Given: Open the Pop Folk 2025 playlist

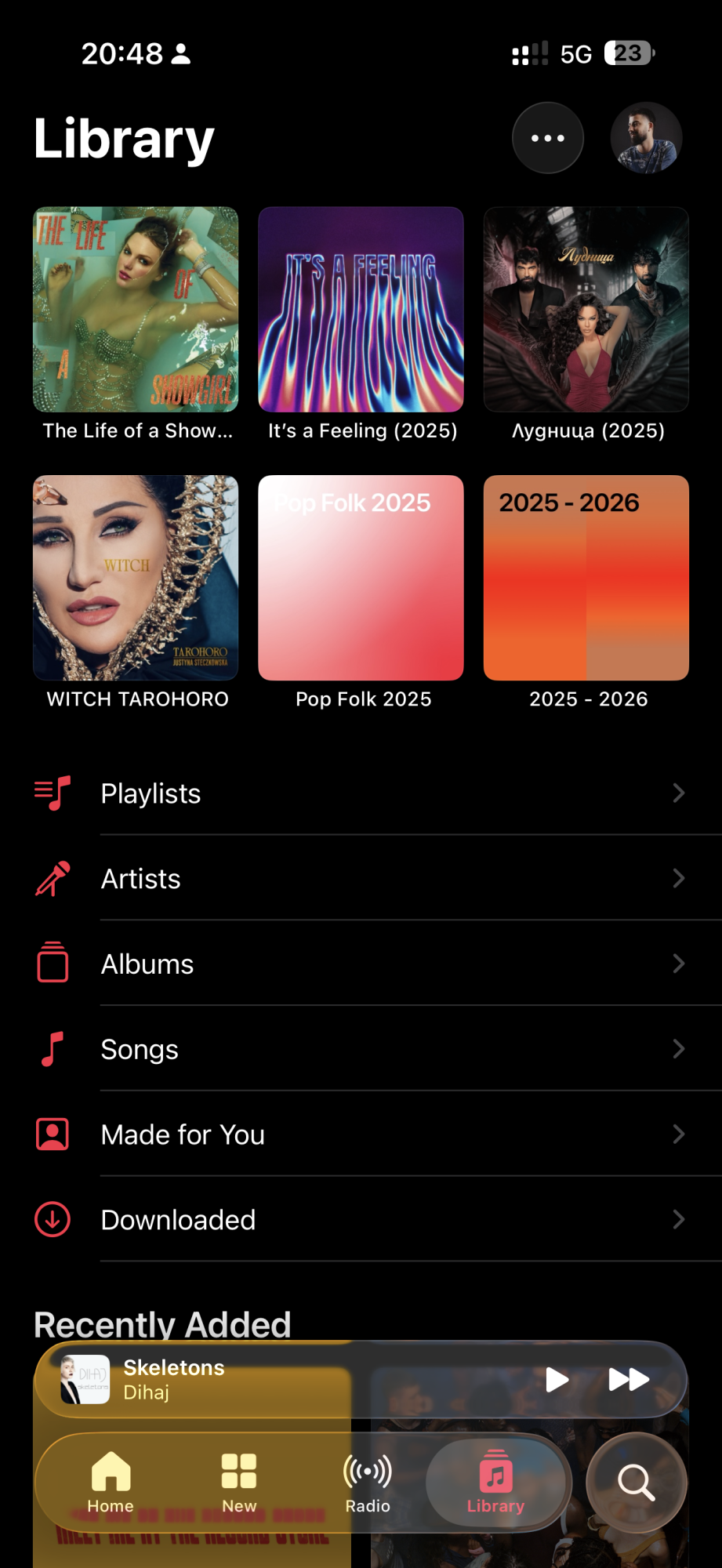Looking at the screenshot, I should pos(361,578).
